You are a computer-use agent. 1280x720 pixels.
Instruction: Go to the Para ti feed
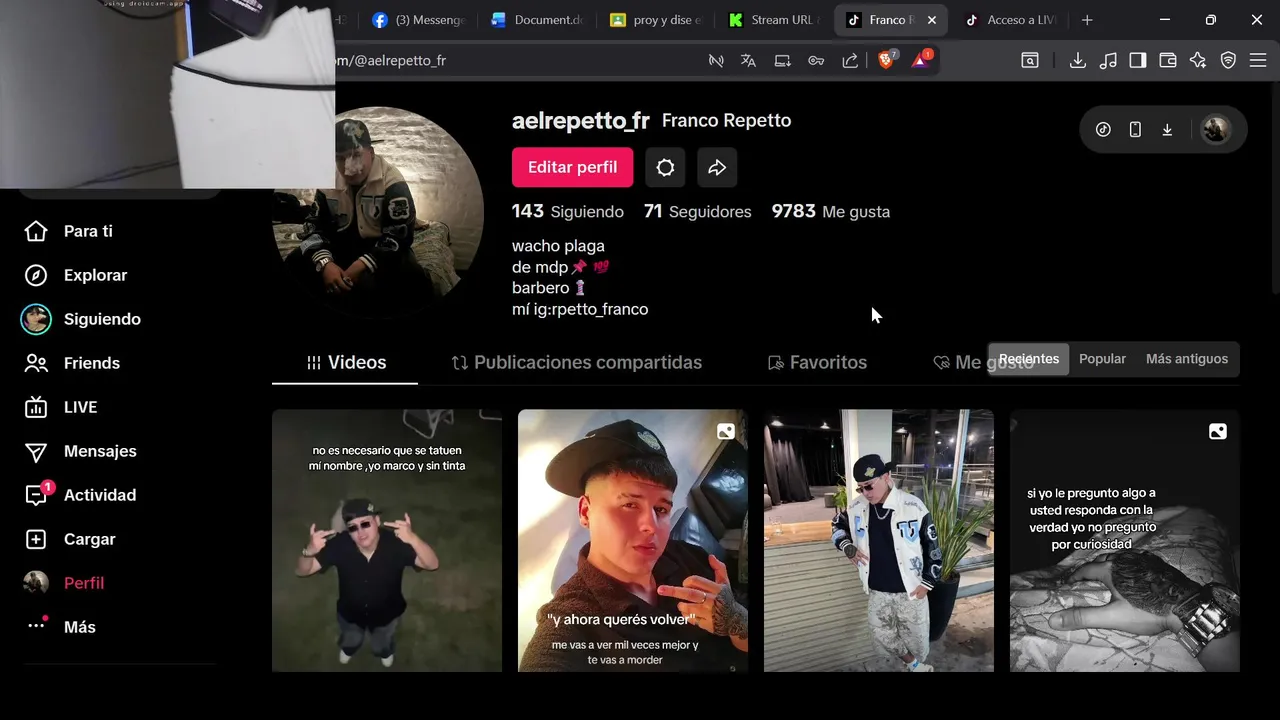tap(87, 231)
